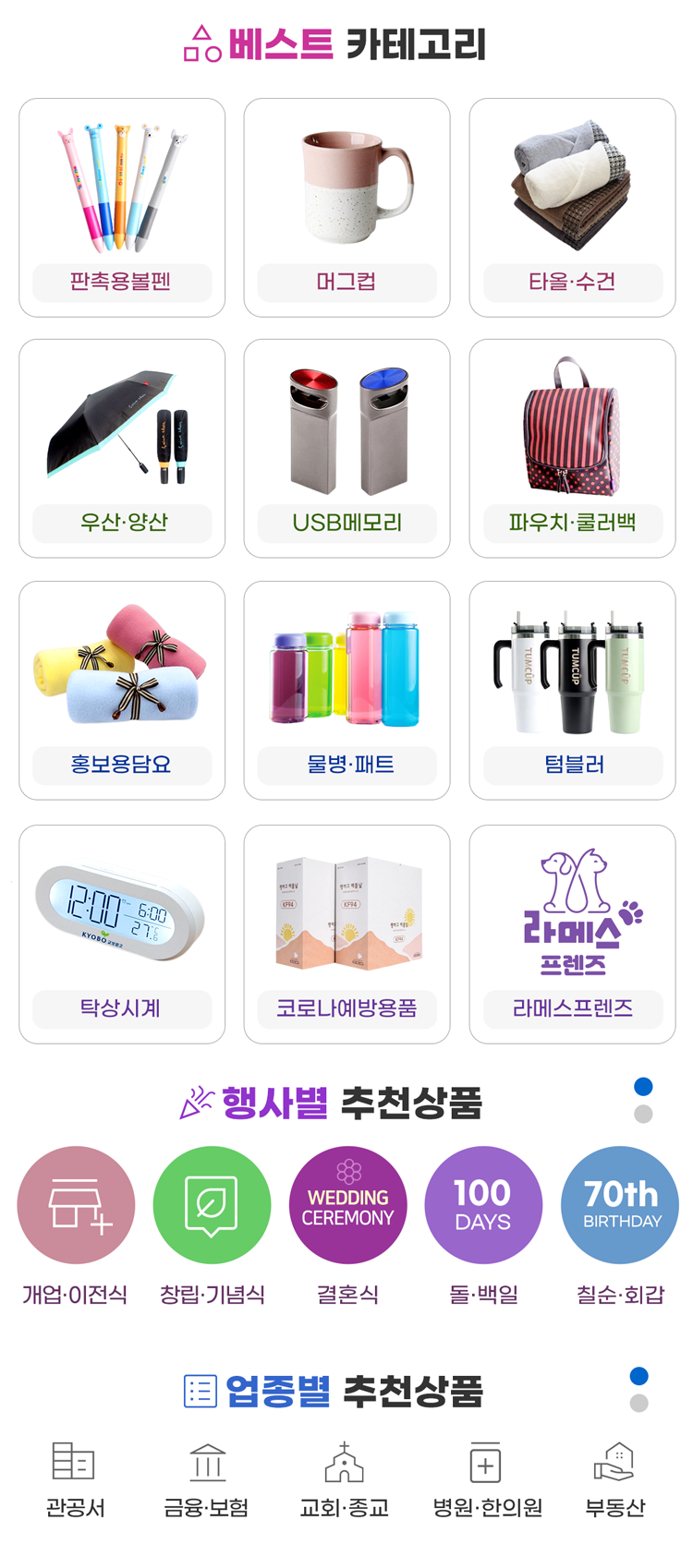Open the 라메스프렌즈 card
This screenshot has height=1568, width=693.
click(x=572, y=935)
